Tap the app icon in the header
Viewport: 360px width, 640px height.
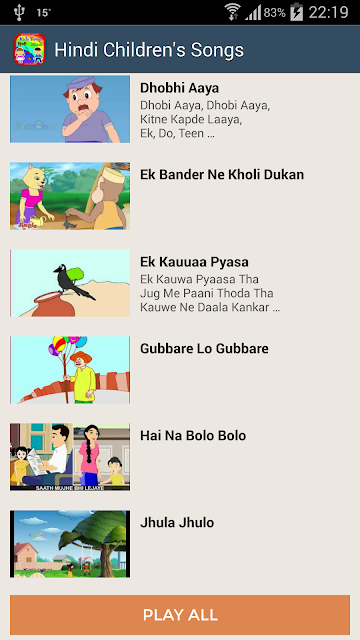(30, 49)
